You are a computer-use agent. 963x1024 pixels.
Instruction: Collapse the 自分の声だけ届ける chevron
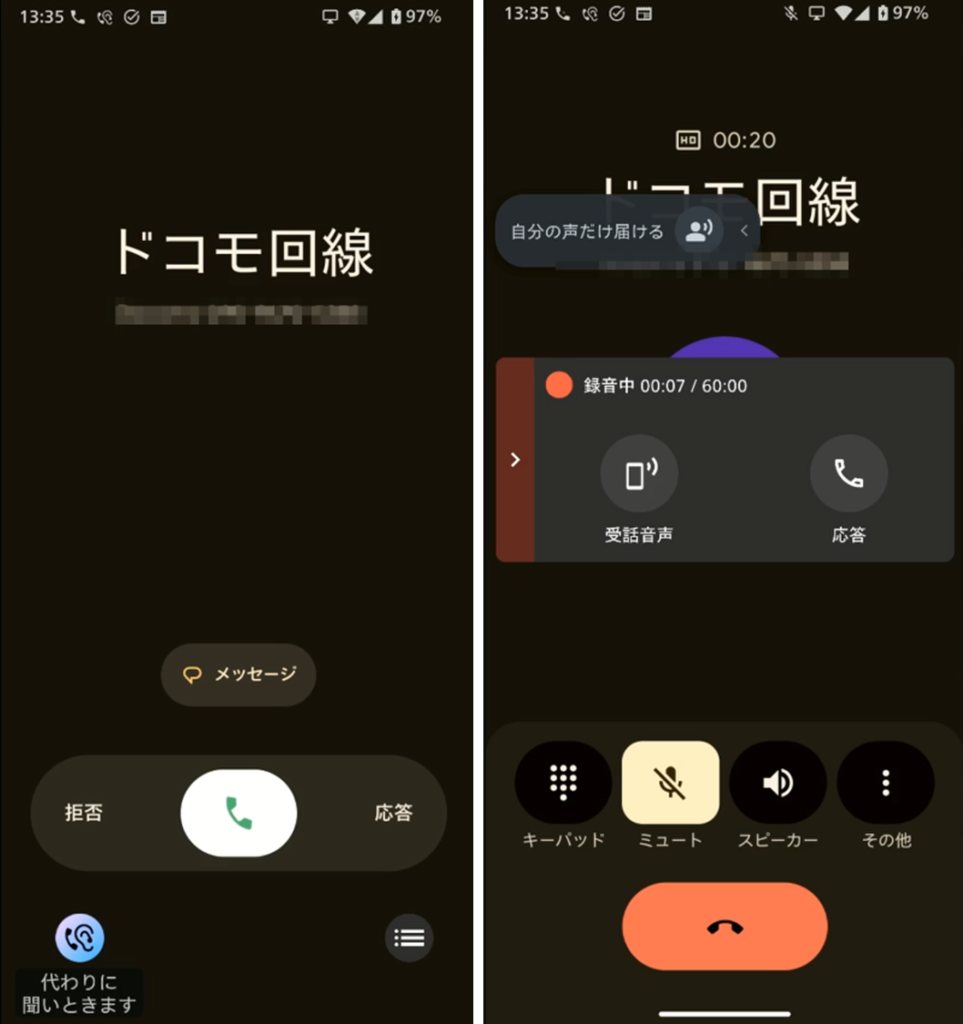pyautogui.click(x=744, y=231)
